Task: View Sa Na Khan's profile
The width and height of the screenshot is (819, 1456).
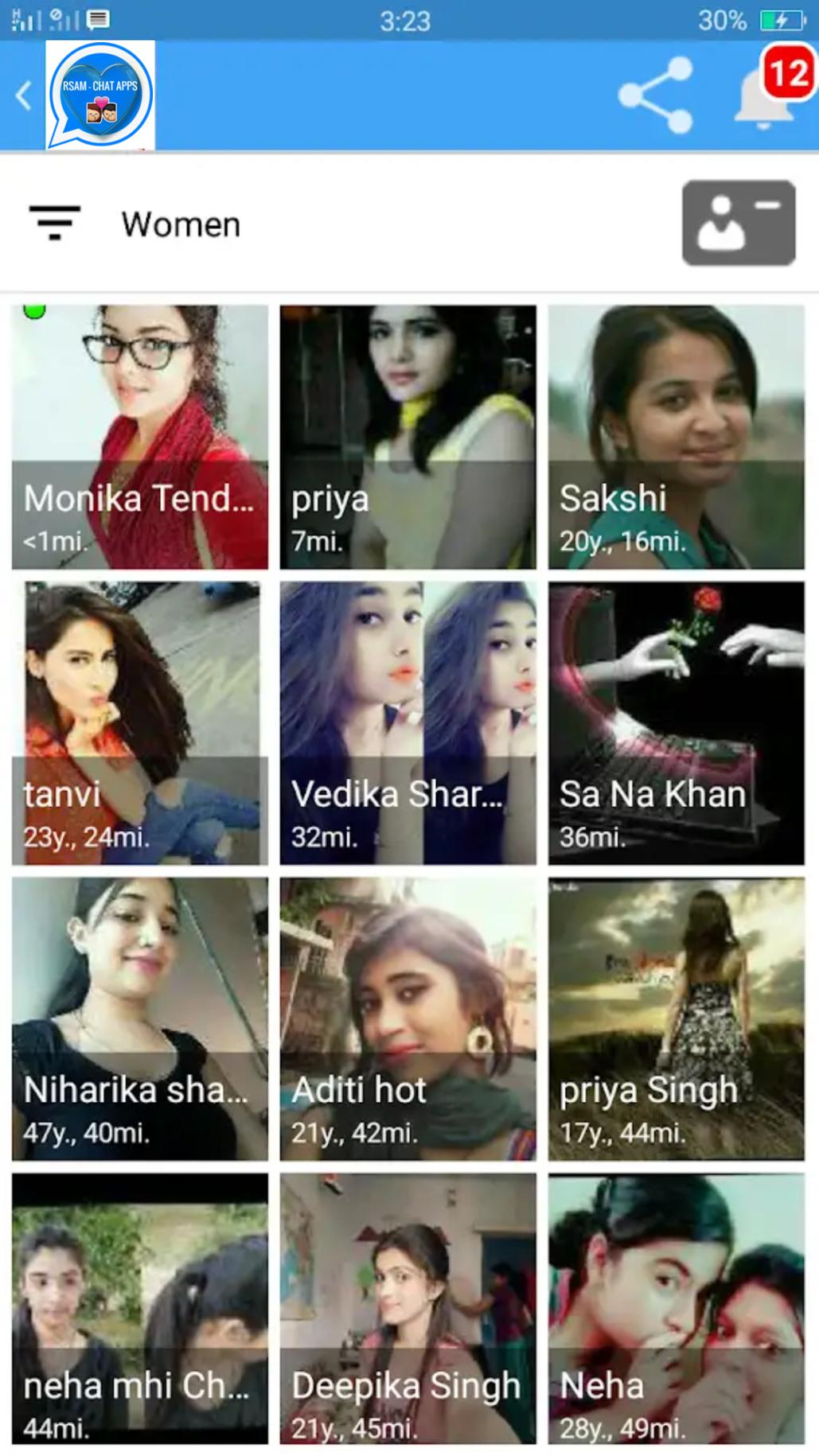Action: pyautogui.click(x=676, y=722)
